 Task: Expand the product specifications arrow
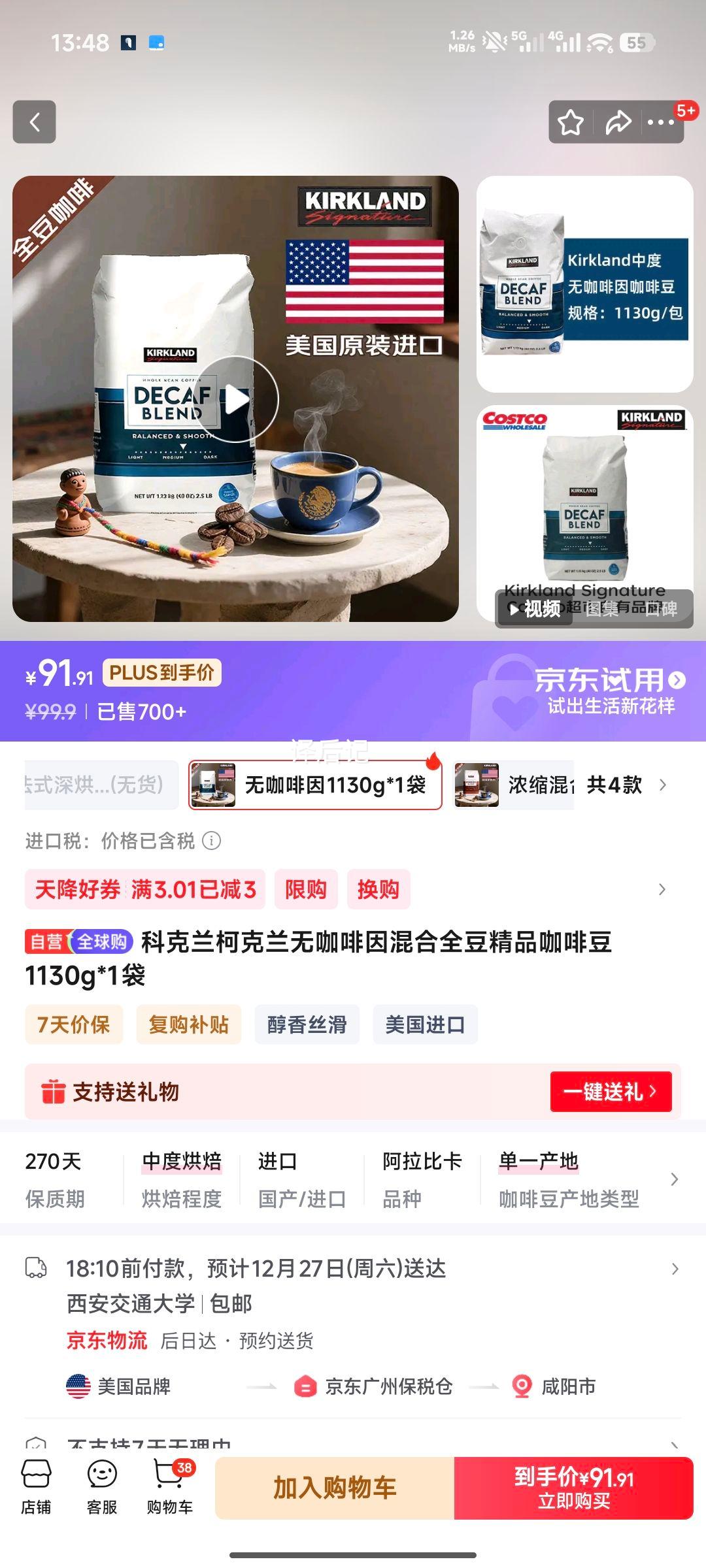(x=675, y=1177)
